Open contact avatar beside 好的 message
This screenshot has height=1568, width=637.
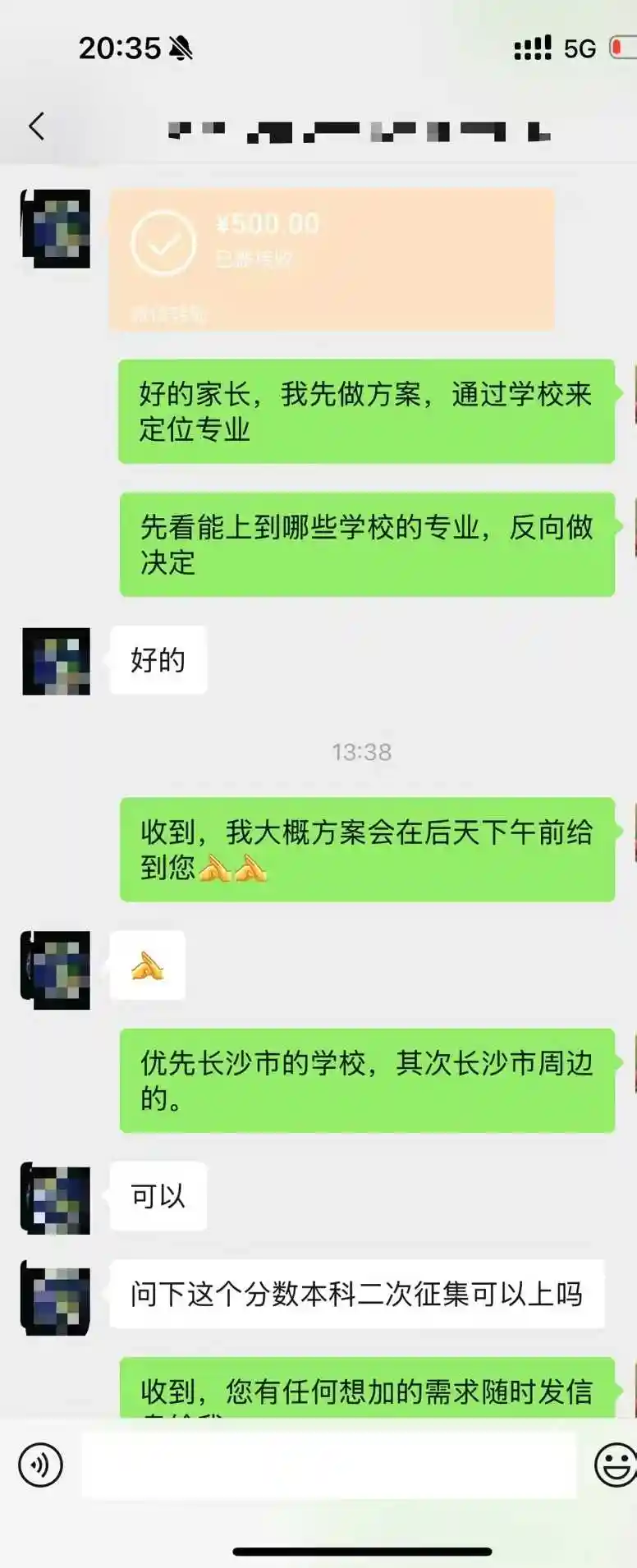(56, 662)
